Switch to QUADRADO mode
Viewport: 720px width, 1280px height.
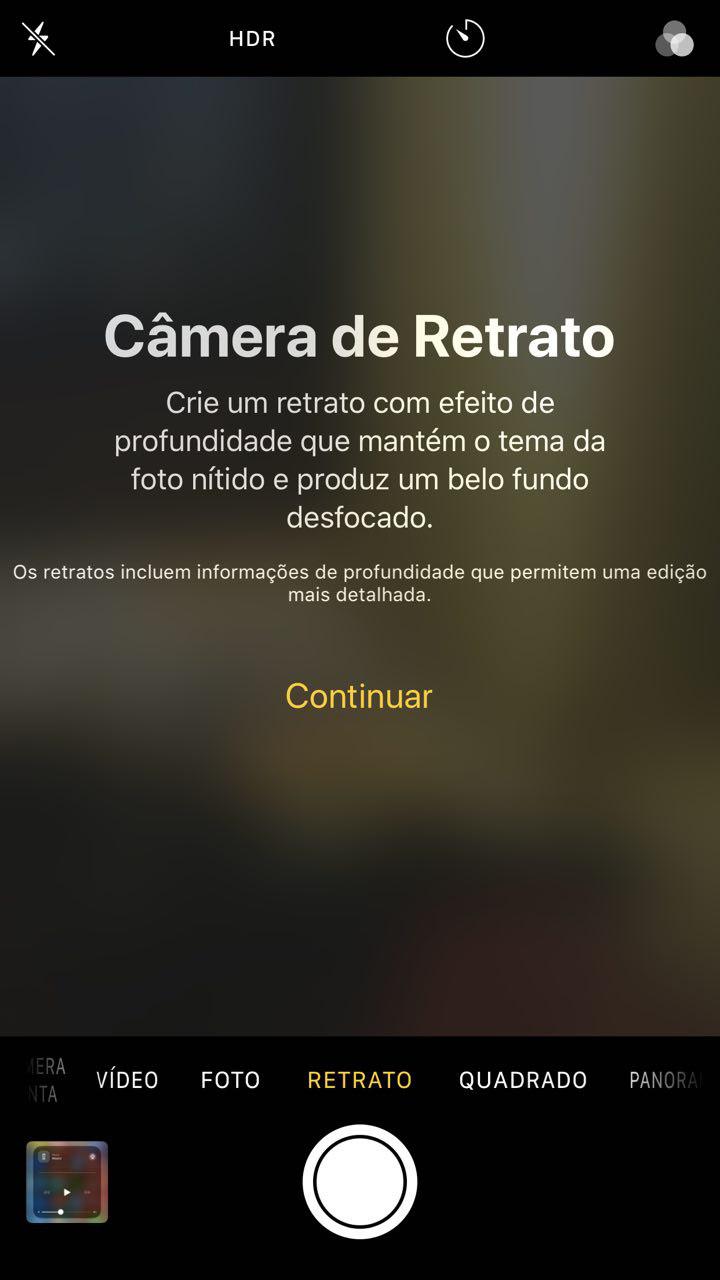coord(522,1080)
